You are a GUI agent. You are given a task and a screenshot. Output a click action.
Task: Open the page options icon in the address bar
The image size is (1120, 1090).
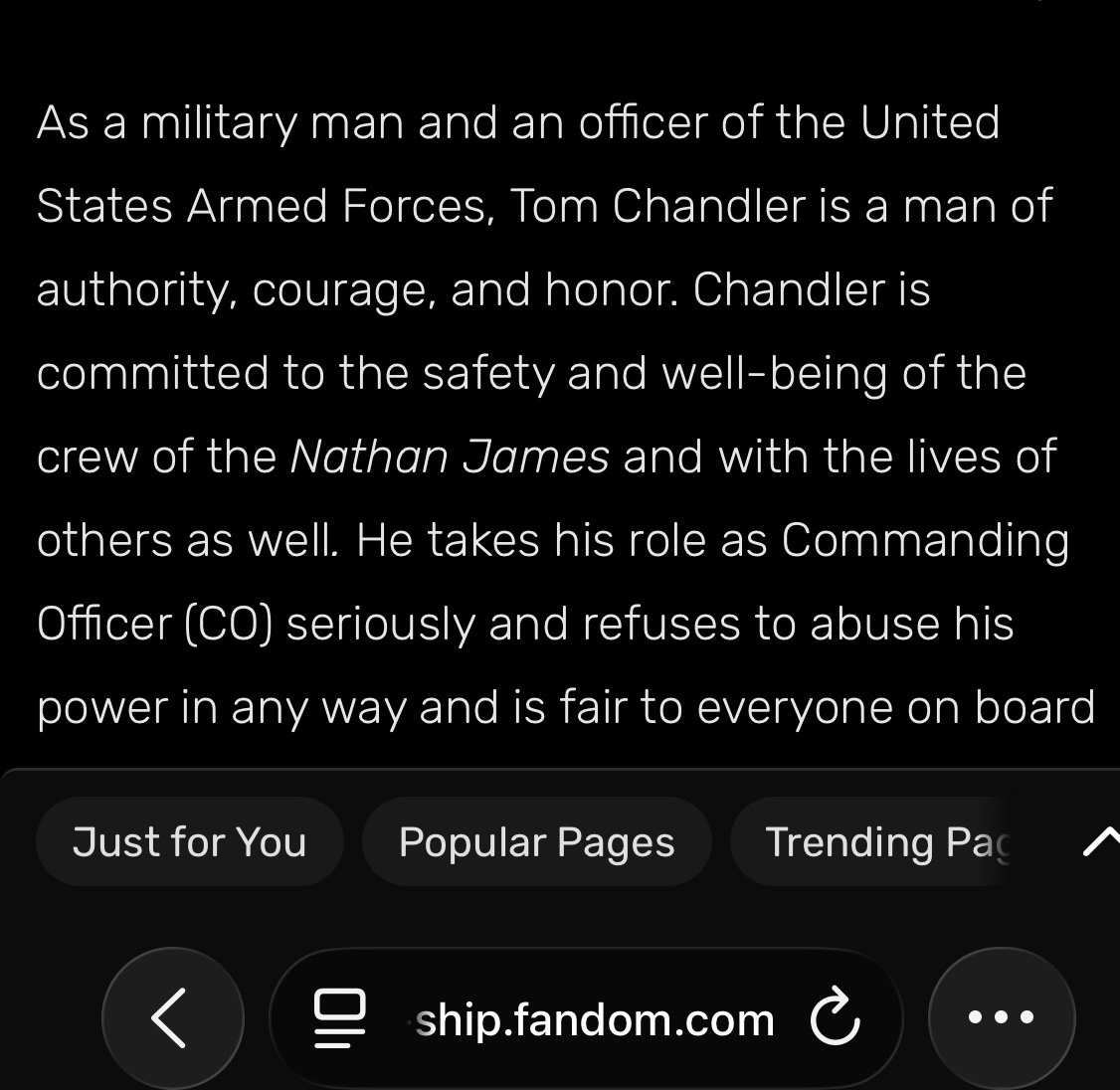tap(338, 1018)
